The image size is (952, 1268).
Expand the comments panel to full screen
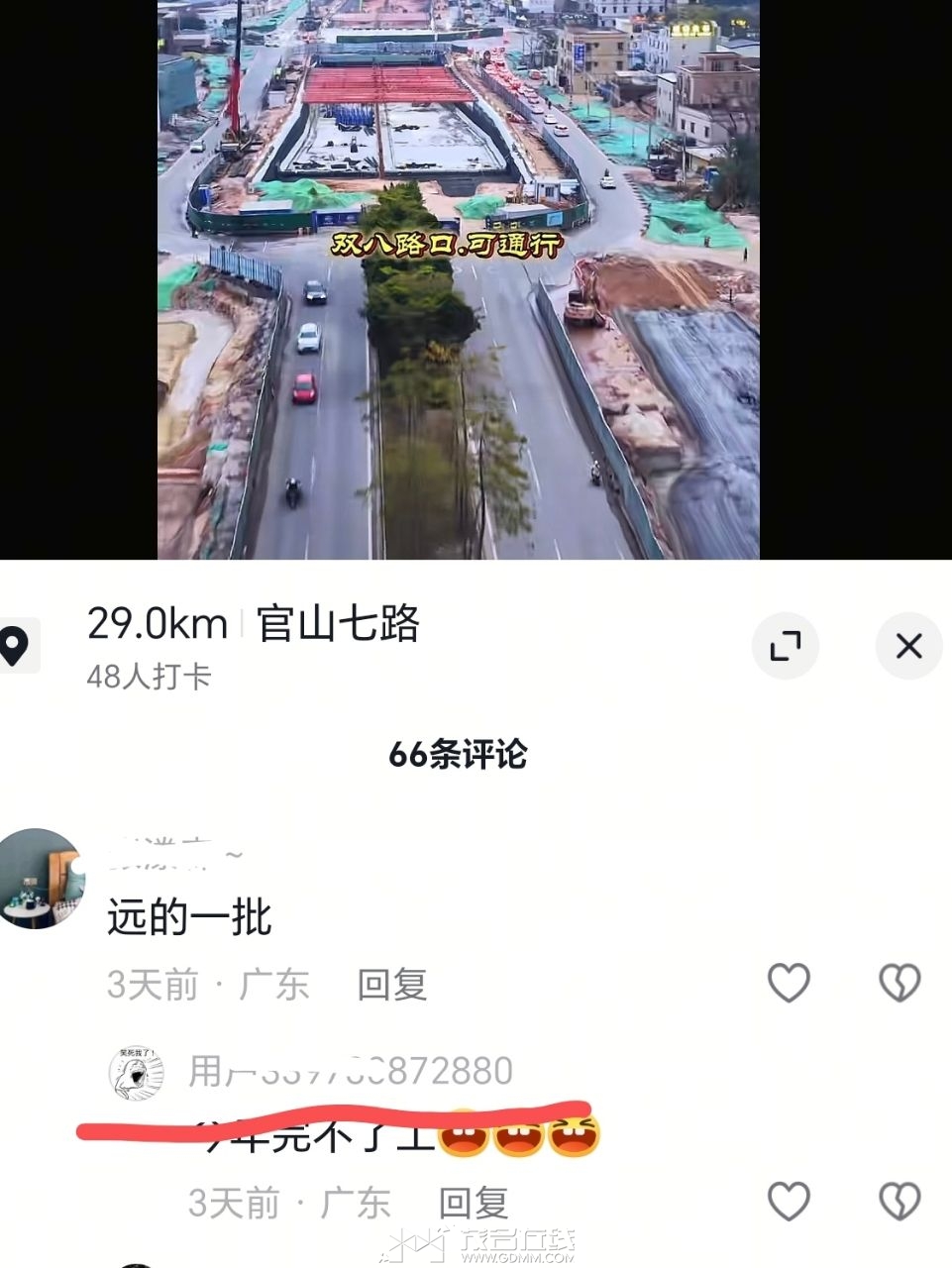pos(785,646)
